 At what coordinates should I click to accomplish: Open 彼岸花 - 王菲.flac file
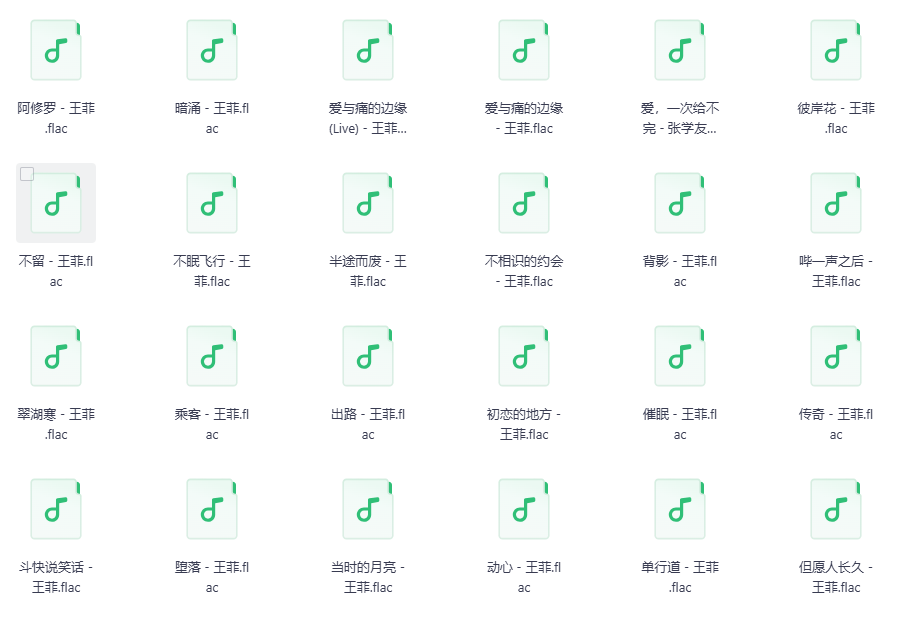click(x=836, y=50)
